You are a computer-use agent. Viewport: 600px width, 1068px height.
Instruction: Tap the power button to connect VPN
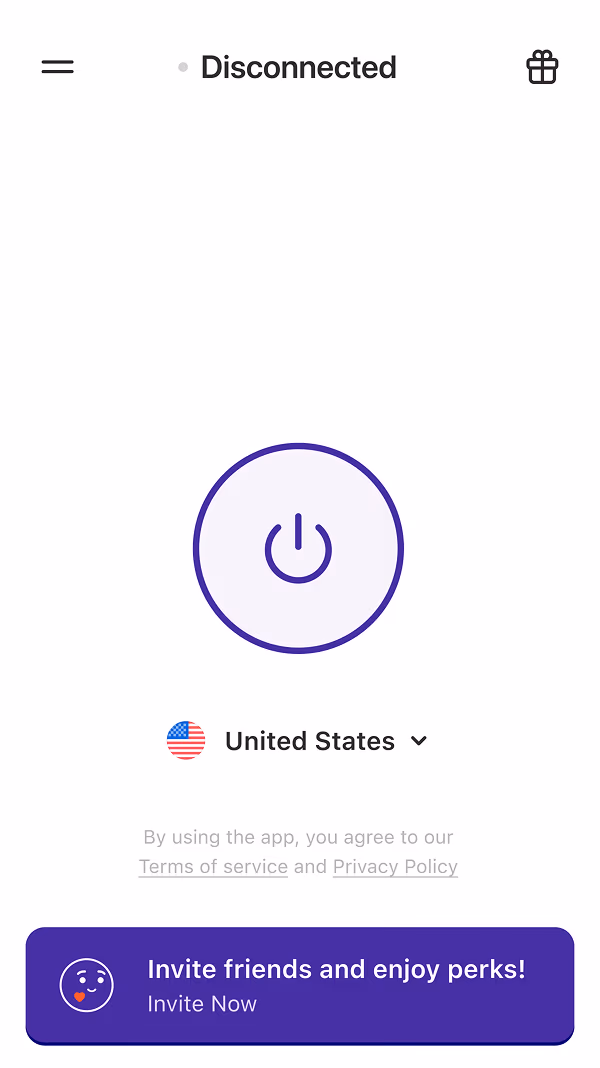(298, 548)
